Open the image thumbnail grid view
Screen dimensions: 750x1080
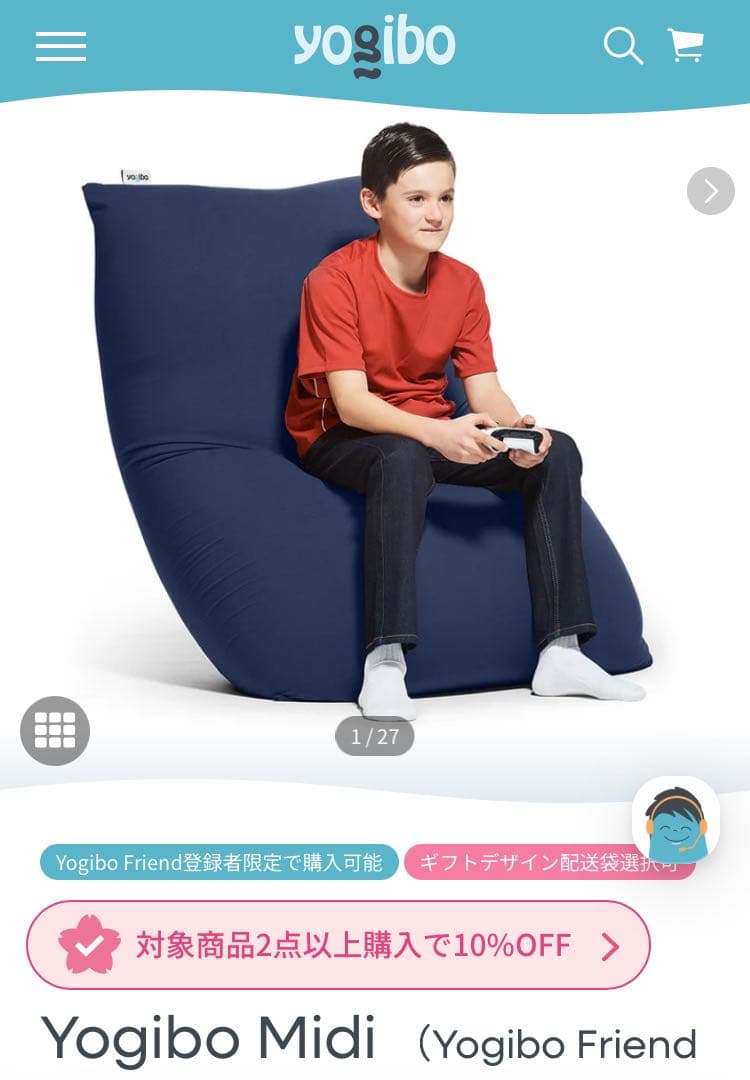point(55,731)
